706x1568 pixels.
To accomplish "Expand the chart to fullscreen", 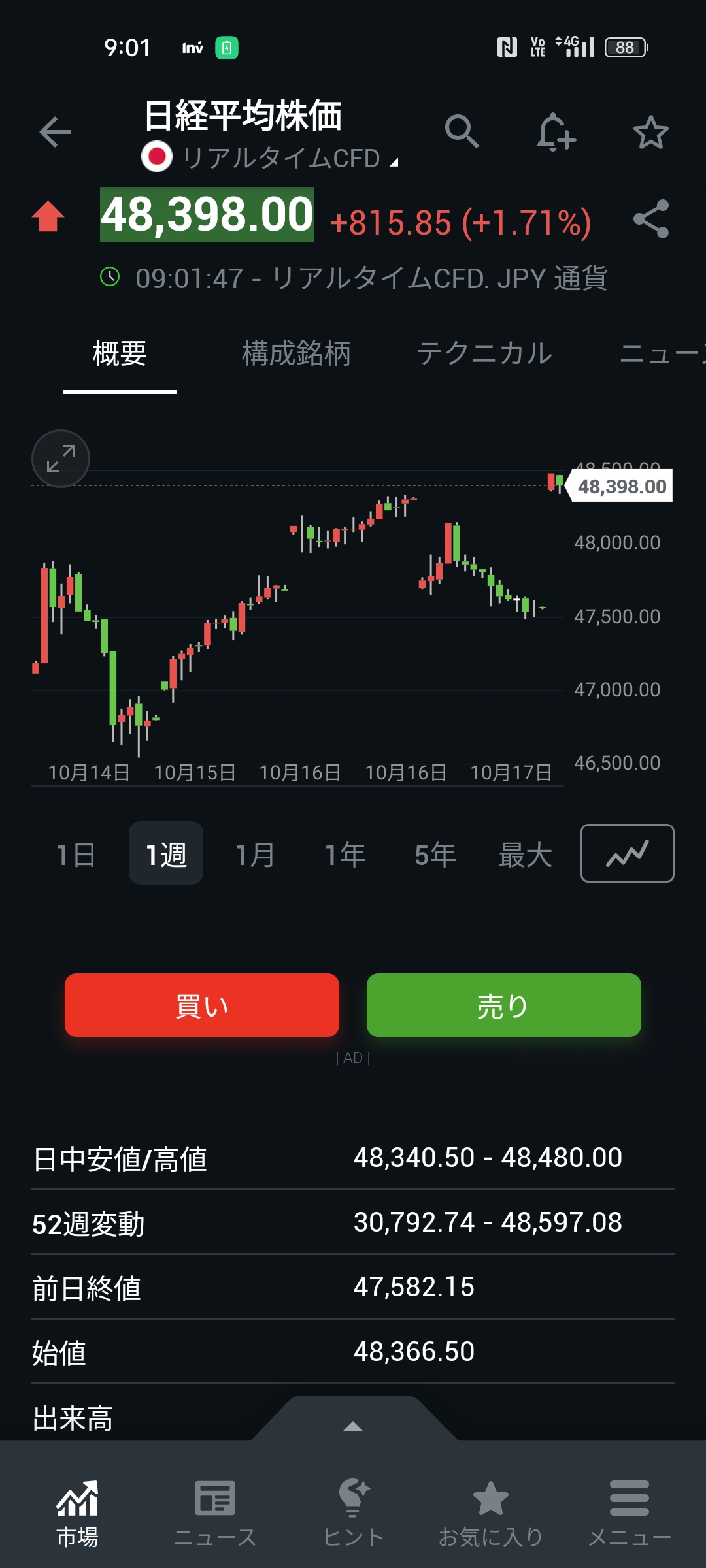I will pos(61,459).
